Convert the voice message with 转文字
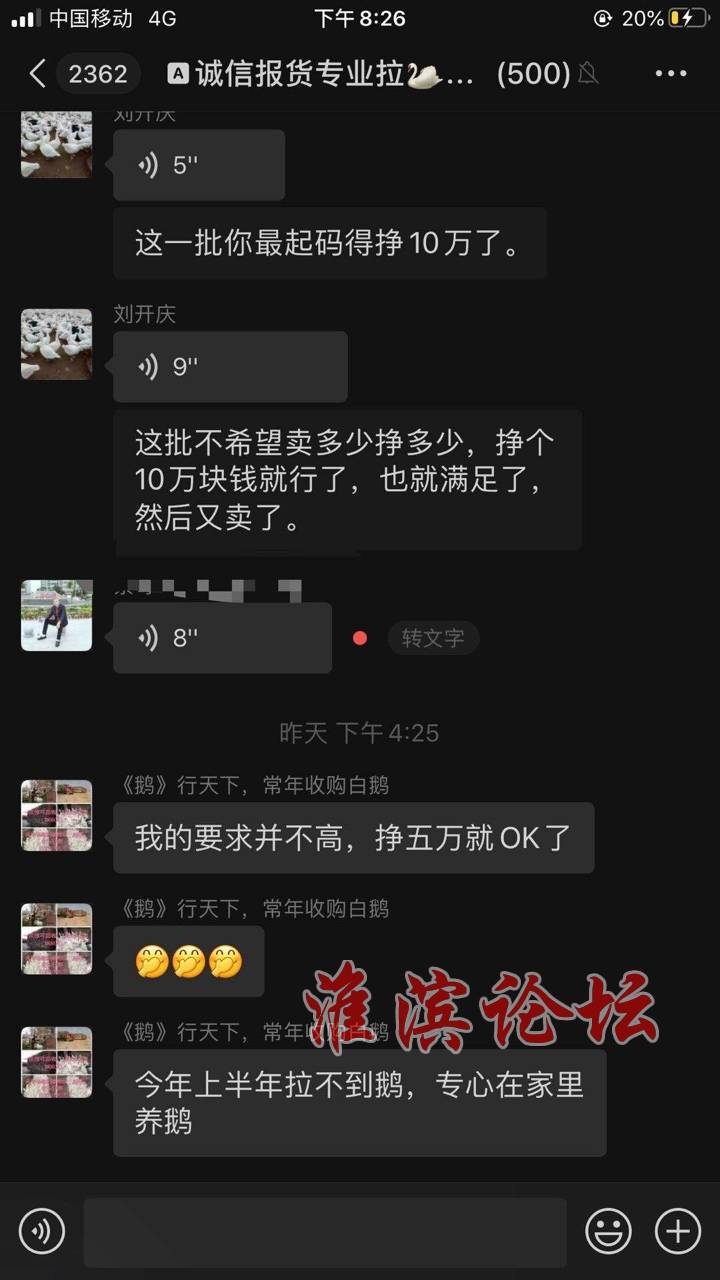 (433, 638)
